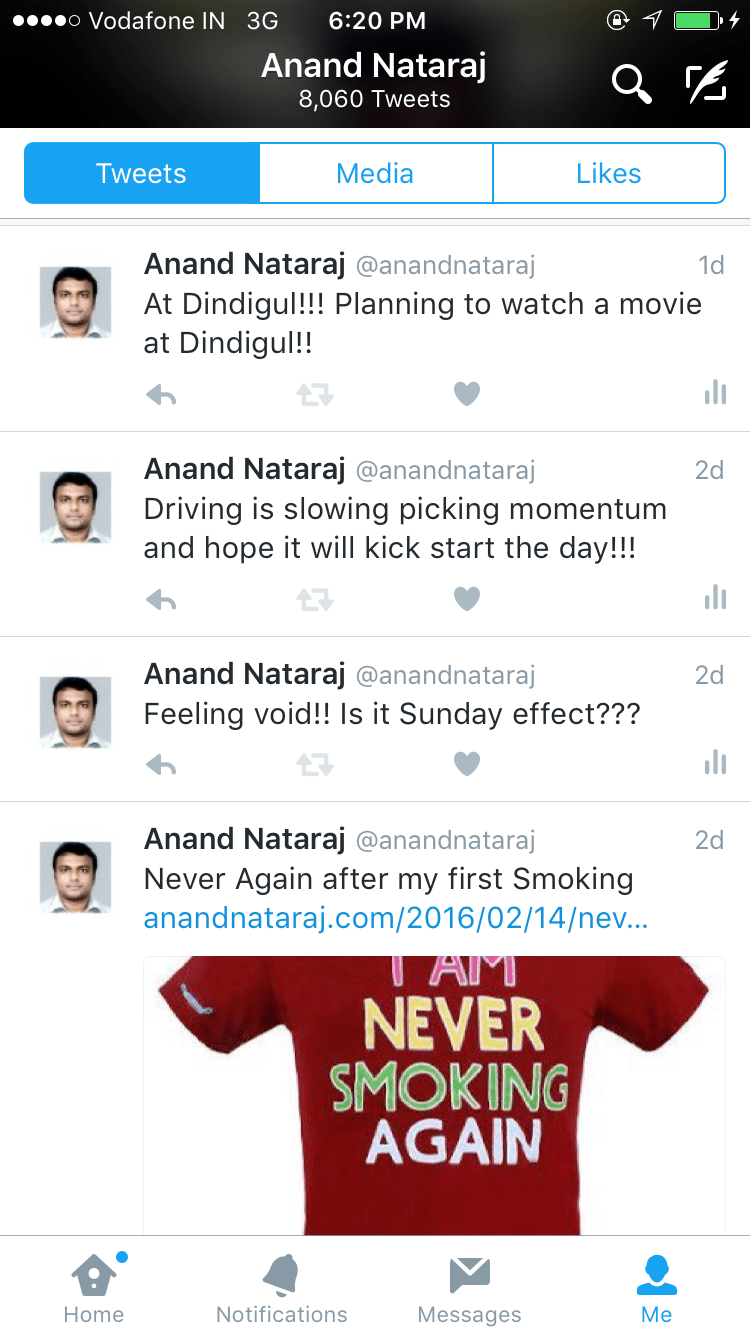The image size is (750, 1334).
Task: Like the Driving momentum tweet
Action: (x=467, y=599)
